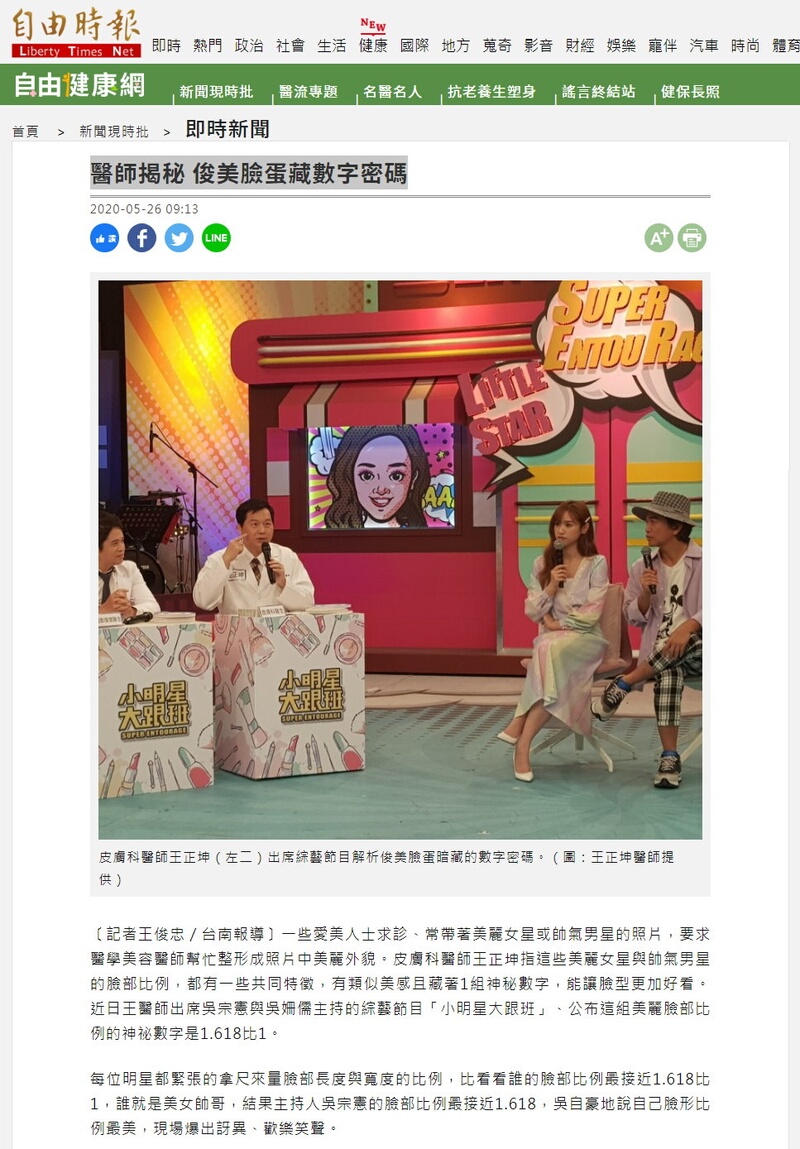Share article via LINE
Screen dimensions: 800x1149
216,237
